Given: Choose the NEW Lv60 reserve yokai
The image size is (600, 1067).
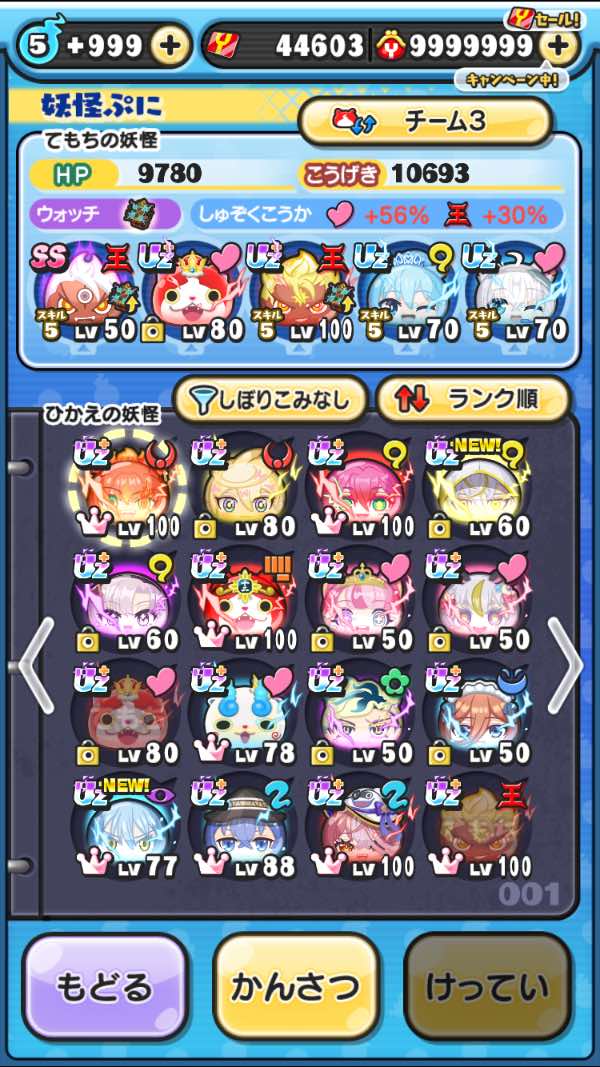Looking at the screenshot, I should [477, 486].
